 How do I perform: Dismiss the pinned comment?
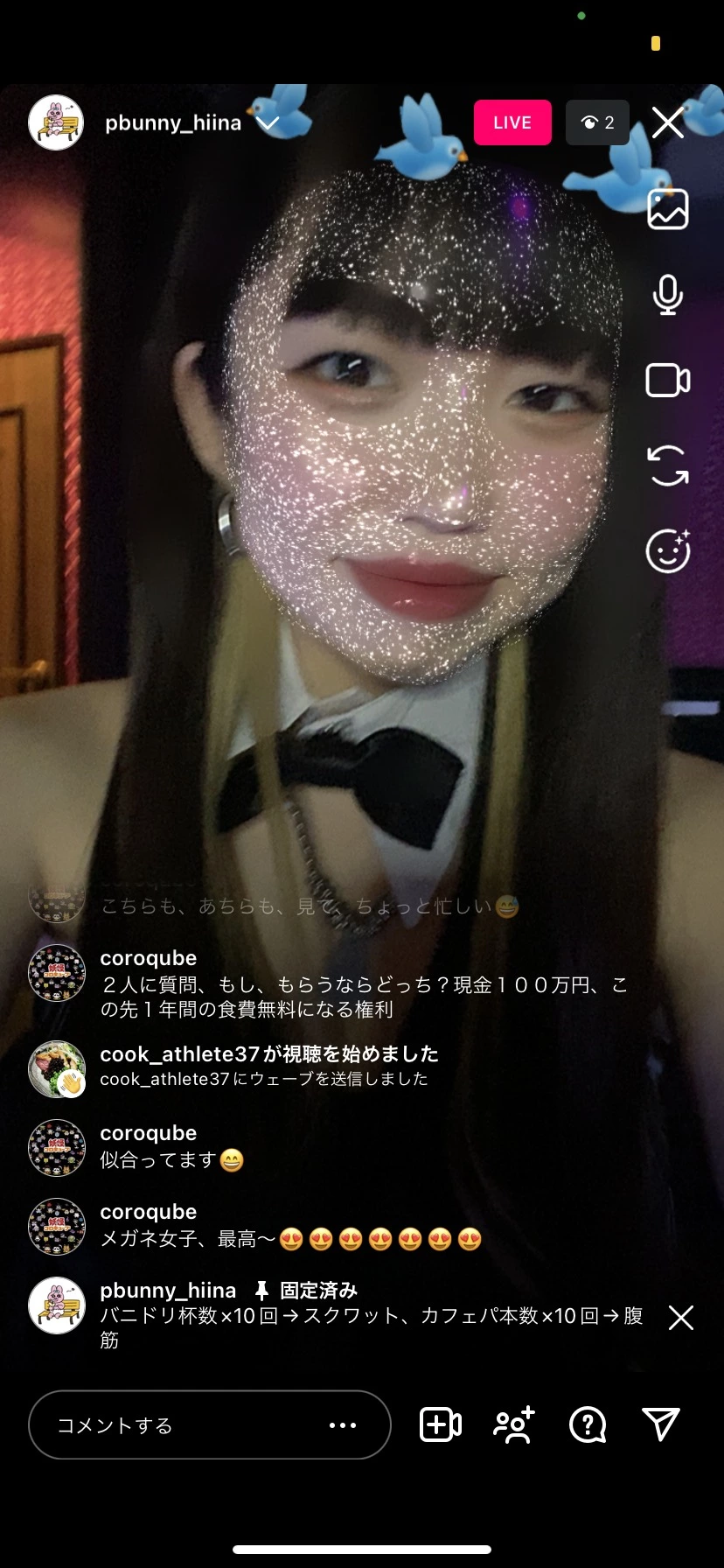coord(681,1318)
